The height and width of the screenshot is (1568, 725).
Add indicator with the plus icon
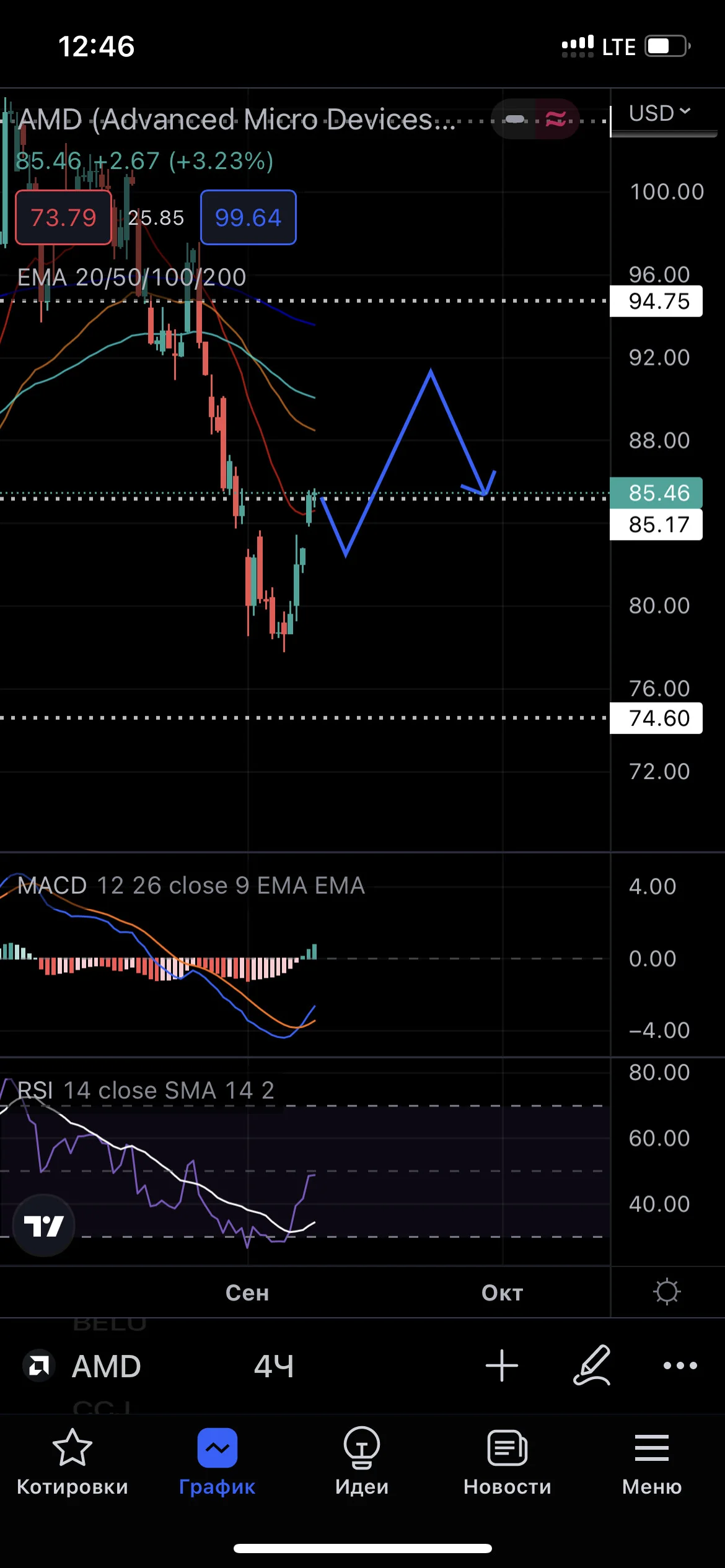click(501, 1365)
